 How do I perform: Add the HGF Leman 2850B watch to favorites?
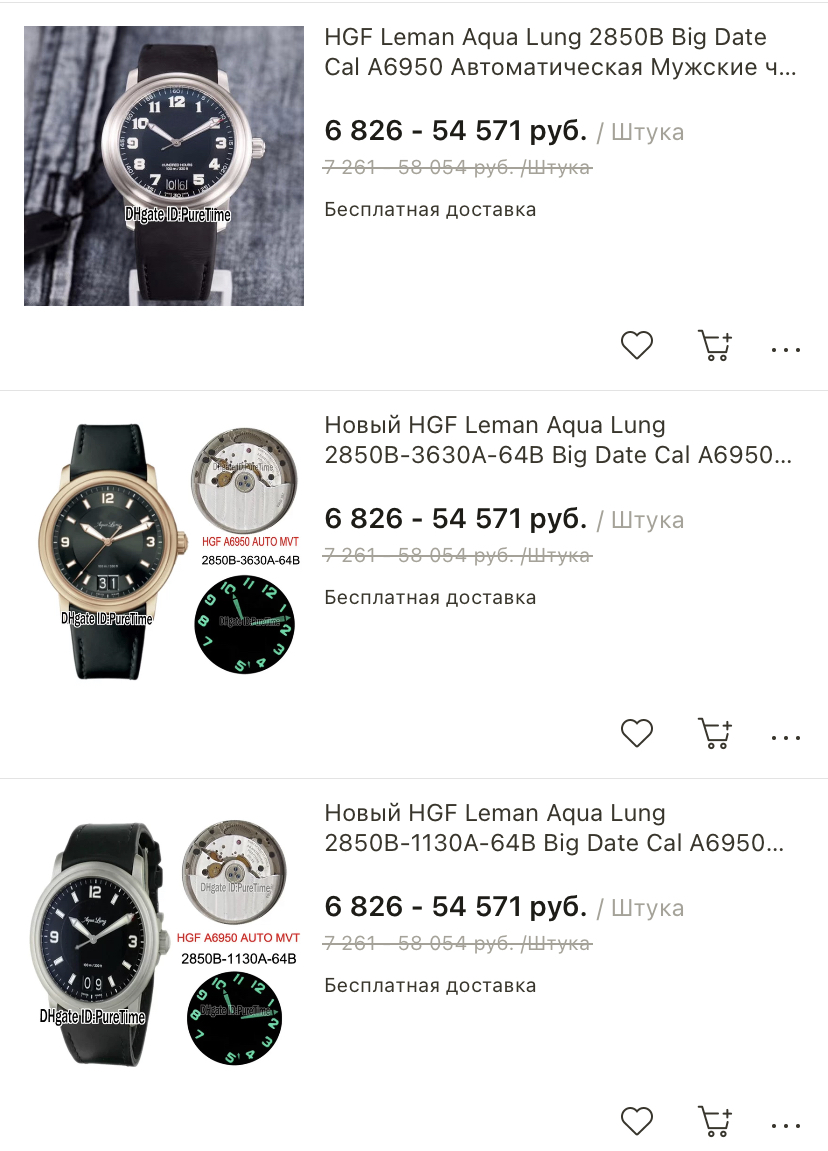click(637, 346)
